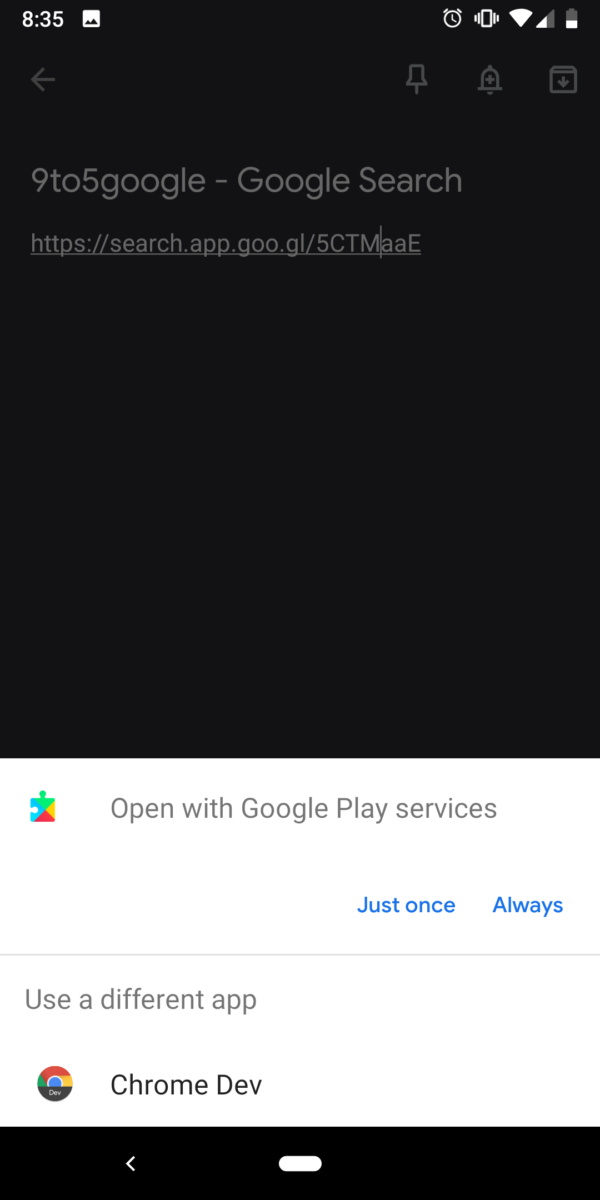Archive this note

click(564, 80)
